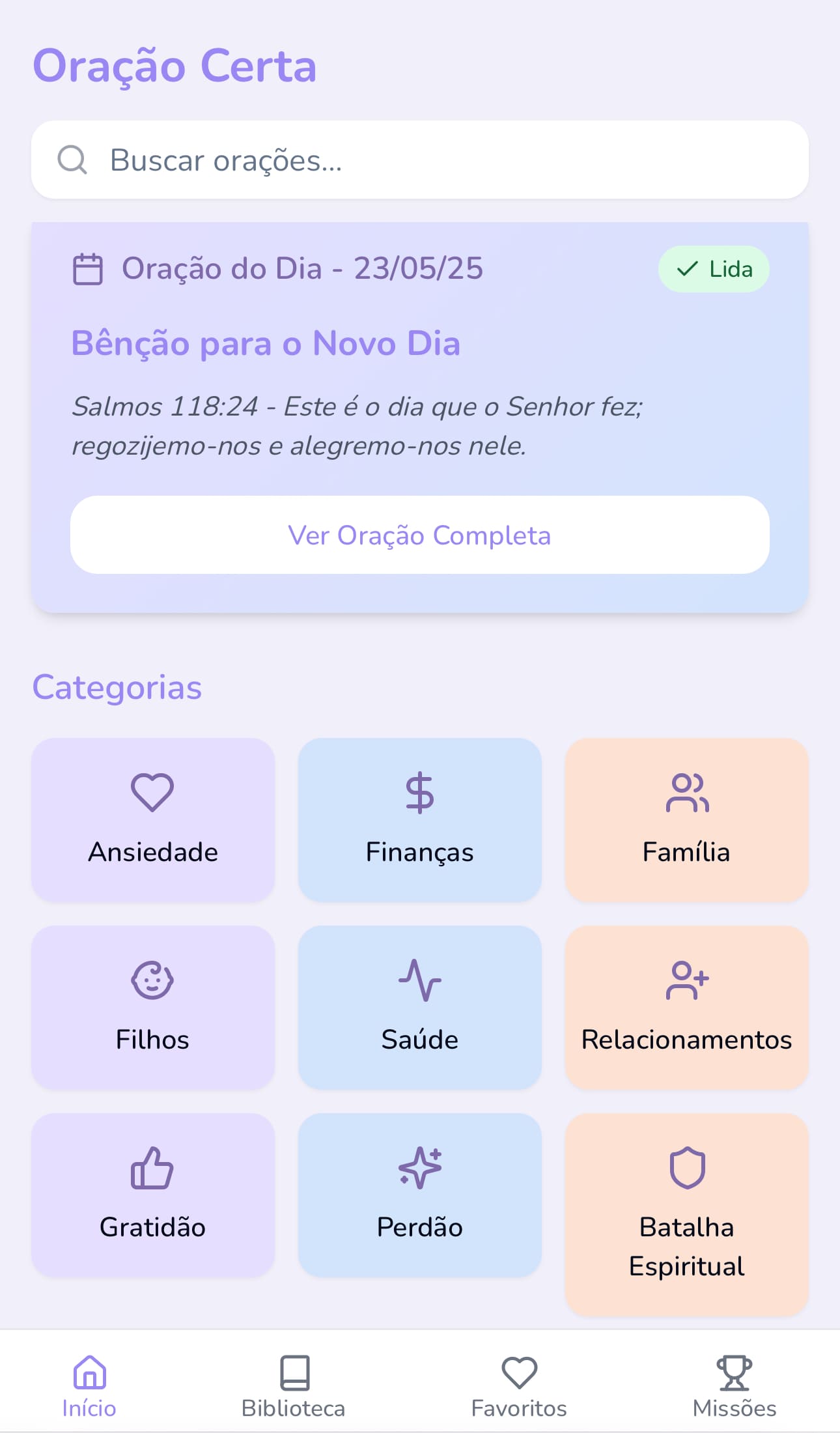Select the Finanças category card

(x=420, y=819)
